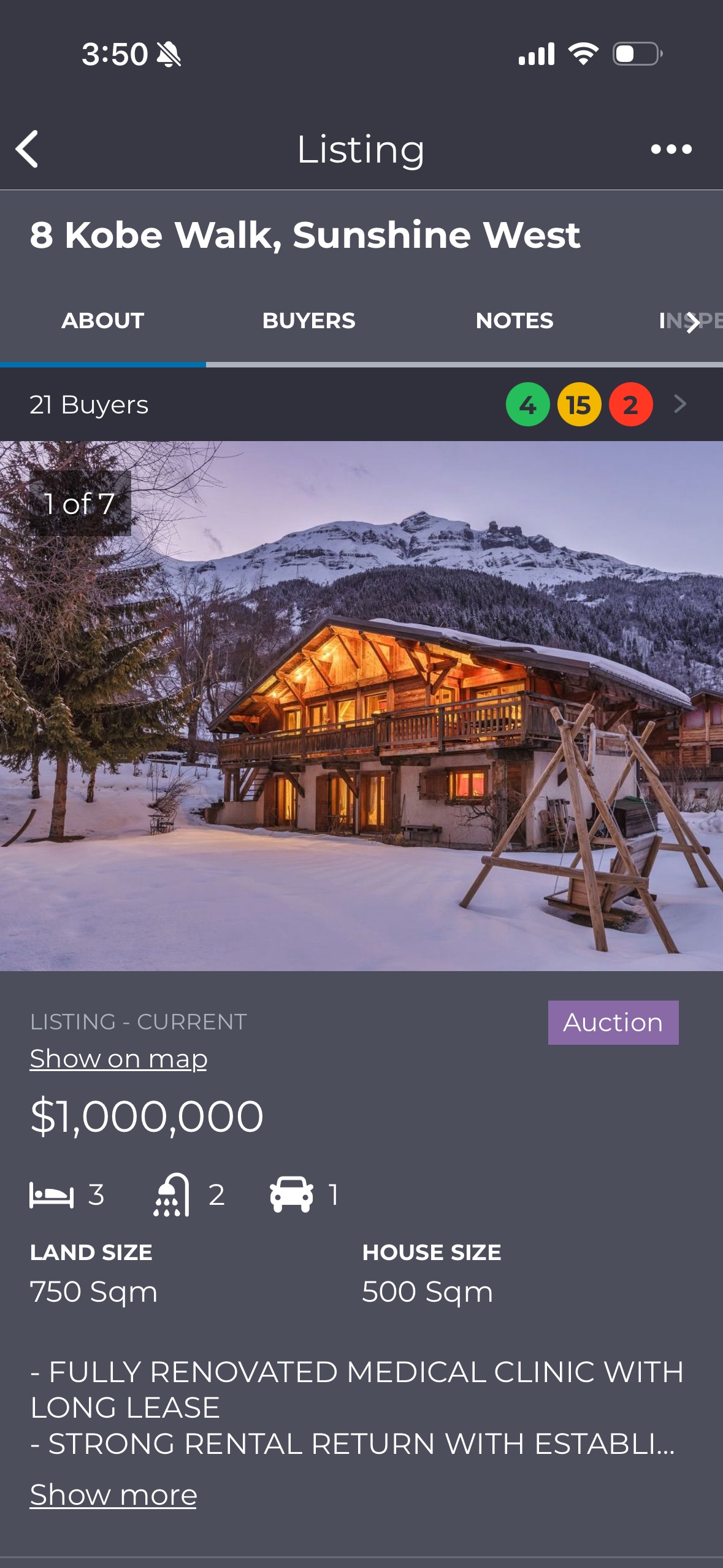The image size is (723, 1568).
Task: Open the three-dot overflow menu
Action: tap(671, 149)
